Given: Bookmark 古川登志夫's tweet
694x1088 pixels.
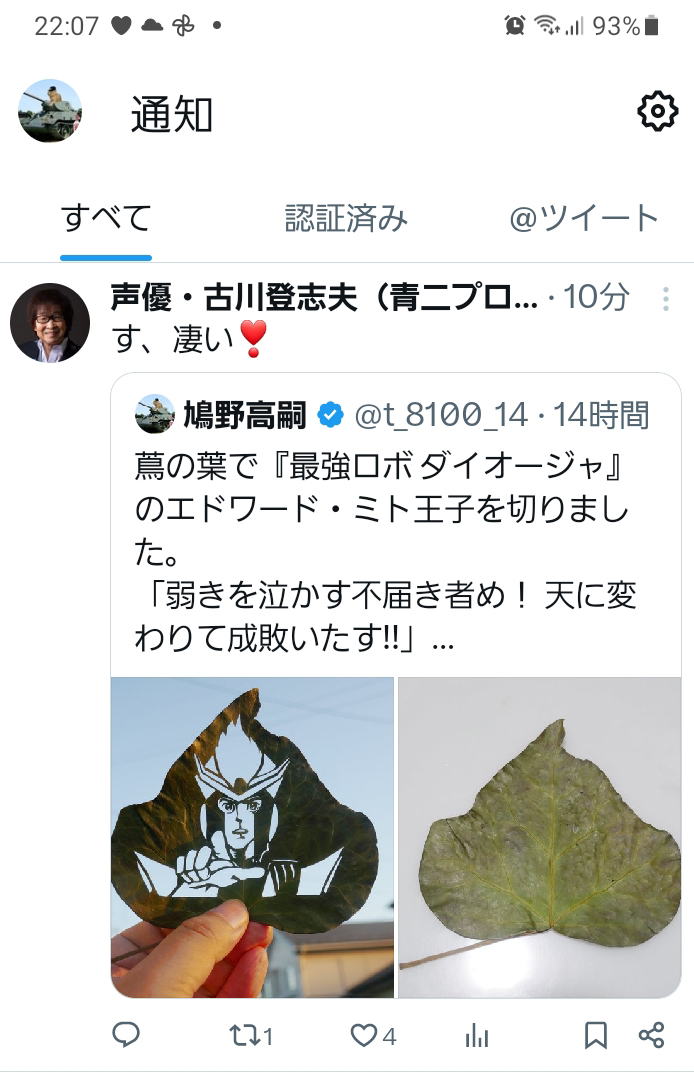Looking at the screenshot, I should pos(595,1035).
